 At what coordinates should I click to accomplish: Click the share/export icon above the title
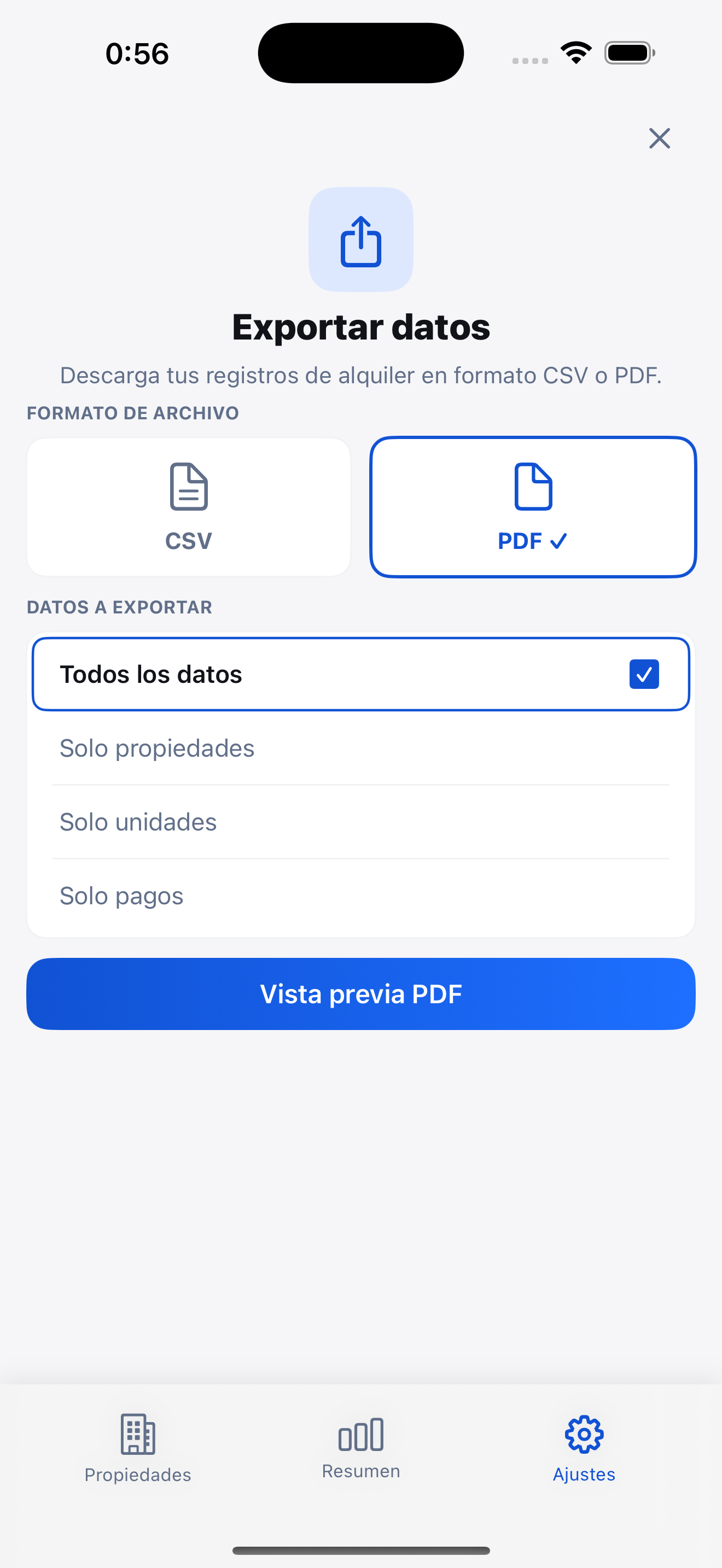coord(360,241)
